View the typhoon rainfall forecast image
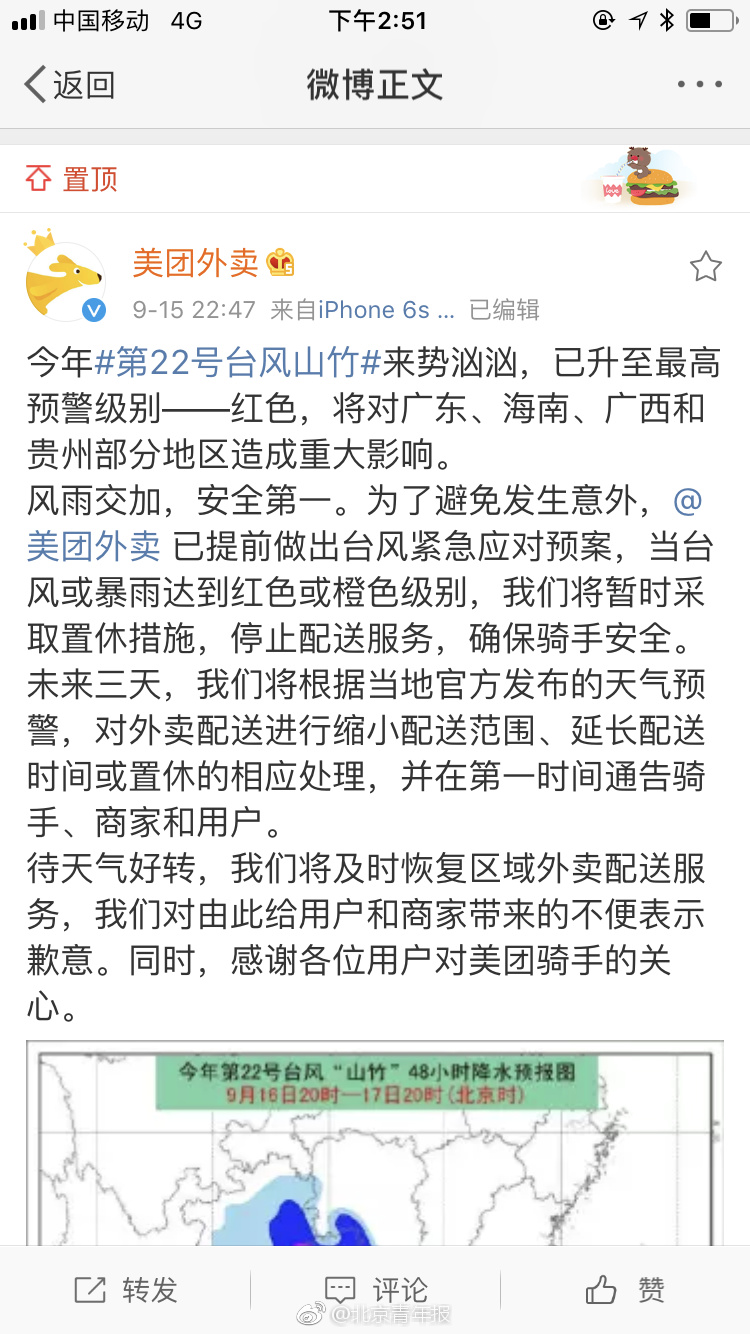This screenshot has width=750, height=1334. coord(375,1140)
